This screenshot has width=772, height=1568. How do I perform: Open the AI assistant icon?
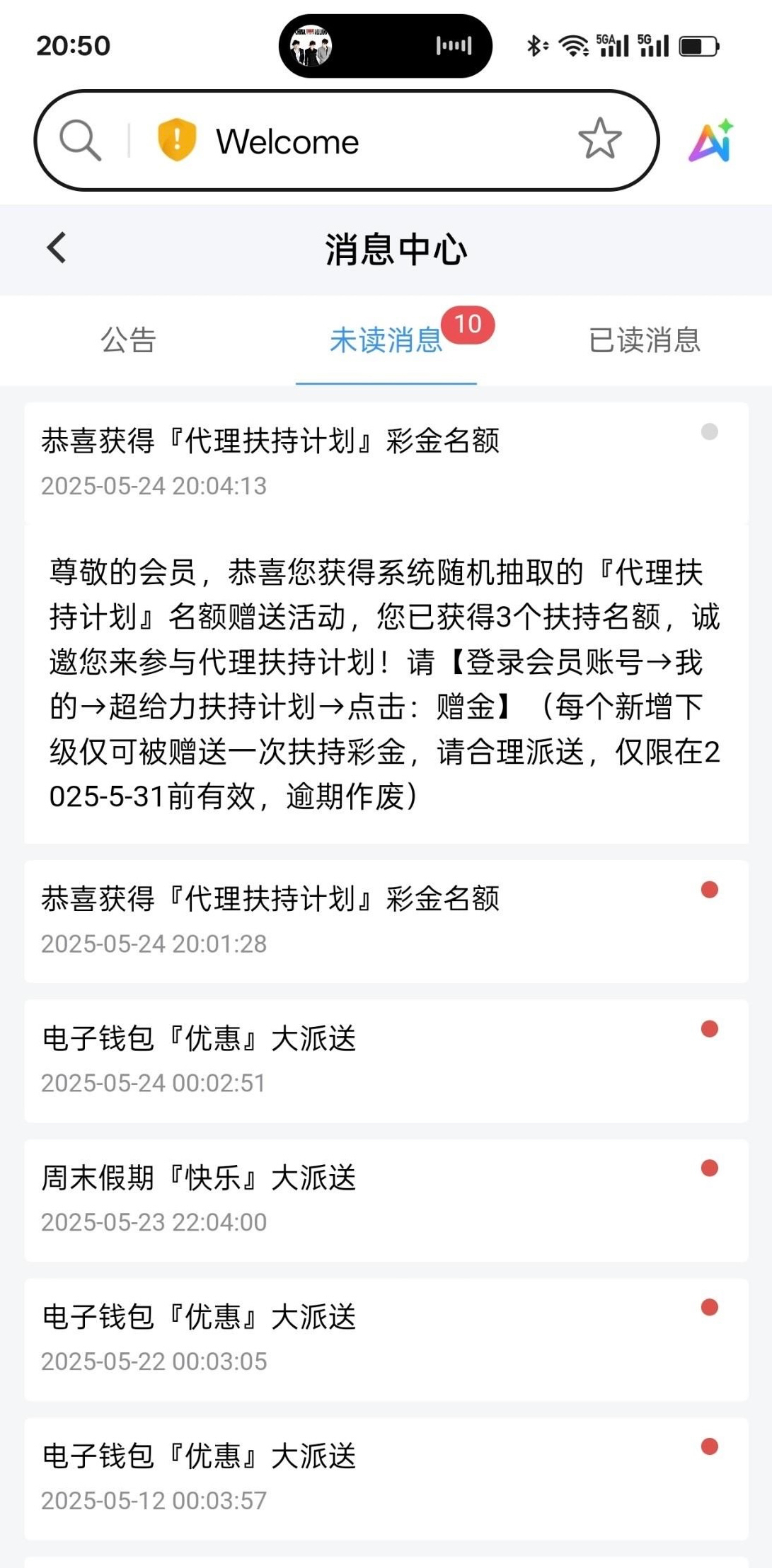coord(710,141)
